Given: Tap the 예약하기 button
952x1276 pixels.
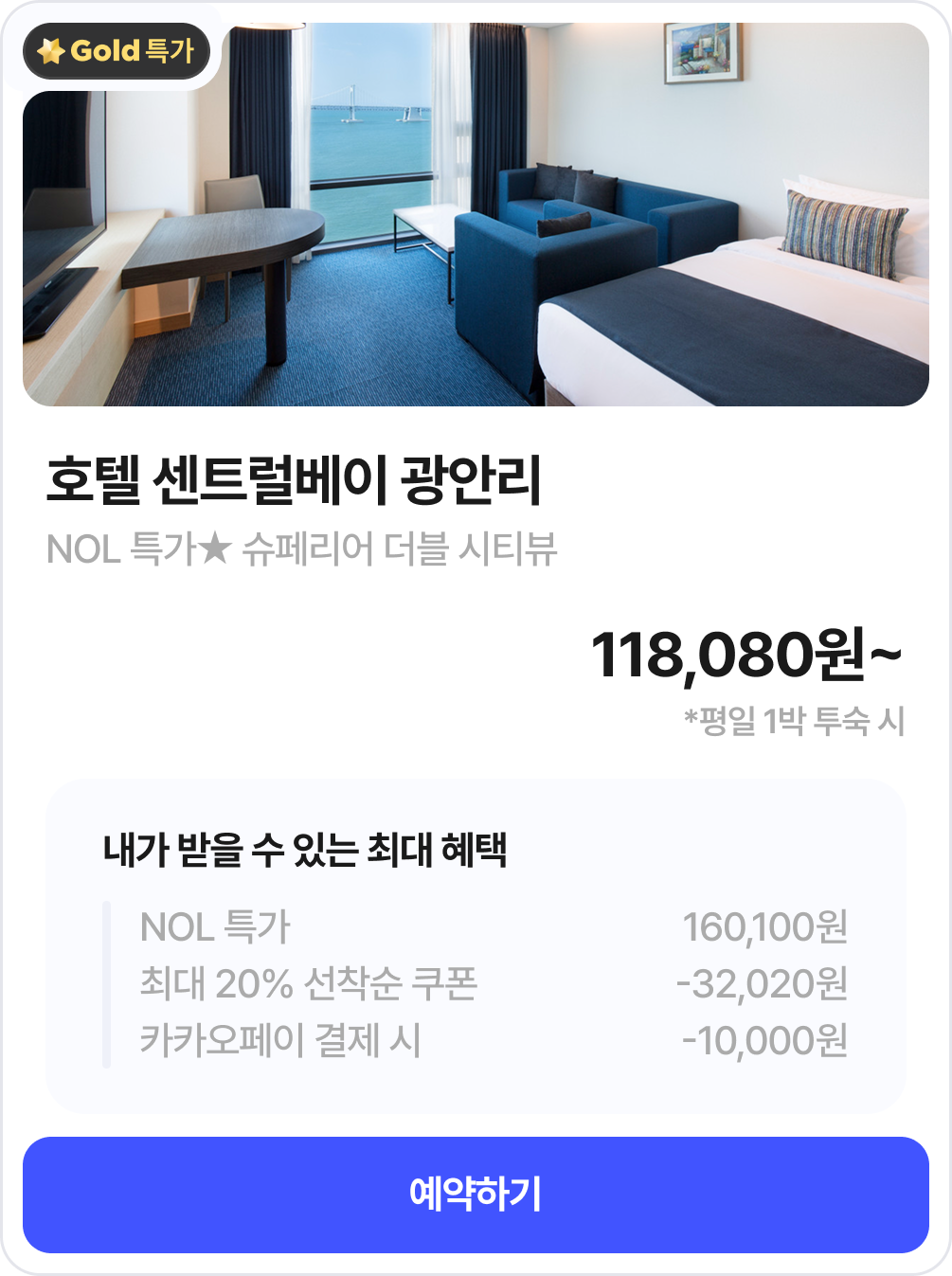Looking at the screenshot, I should coord(476,1195).
